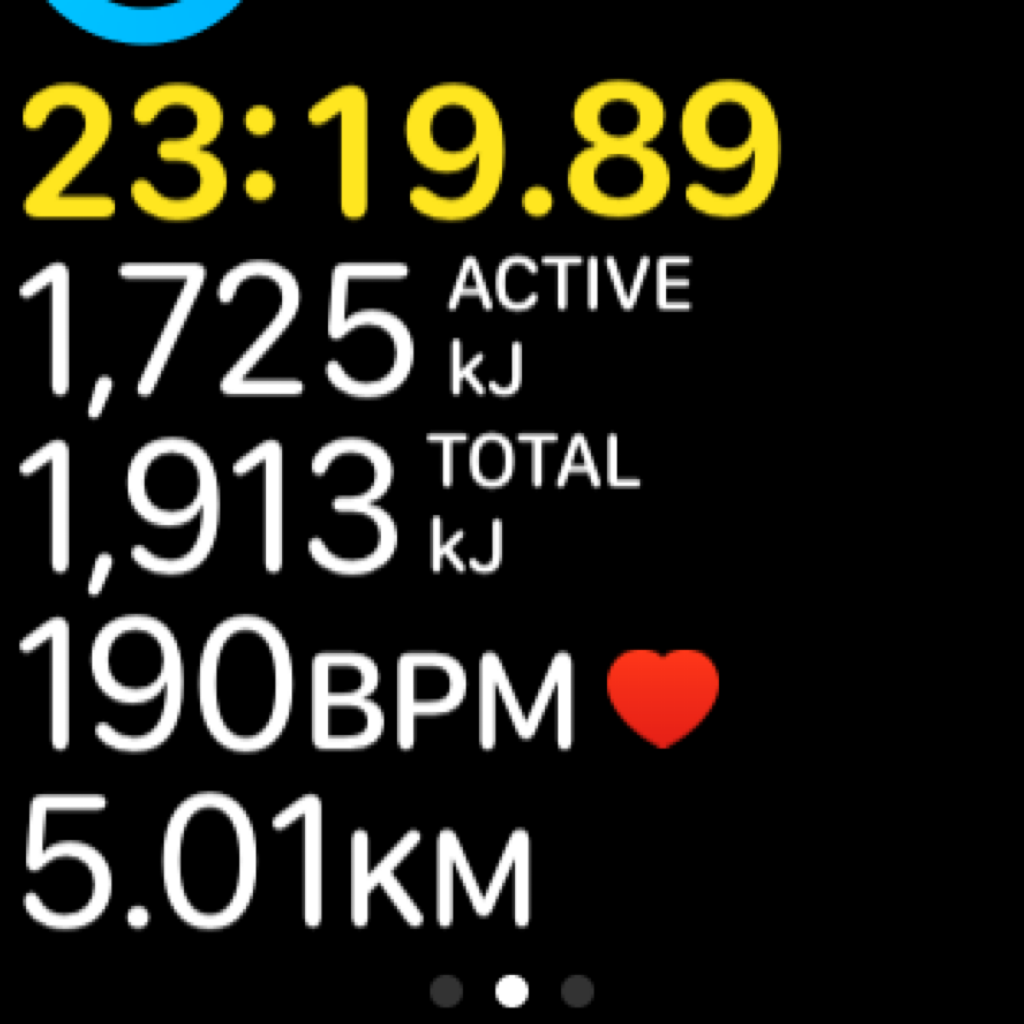This screenshot has height=1024, width=1024.
Task: Select the last page indicator dot
Action: coord(577,991)
